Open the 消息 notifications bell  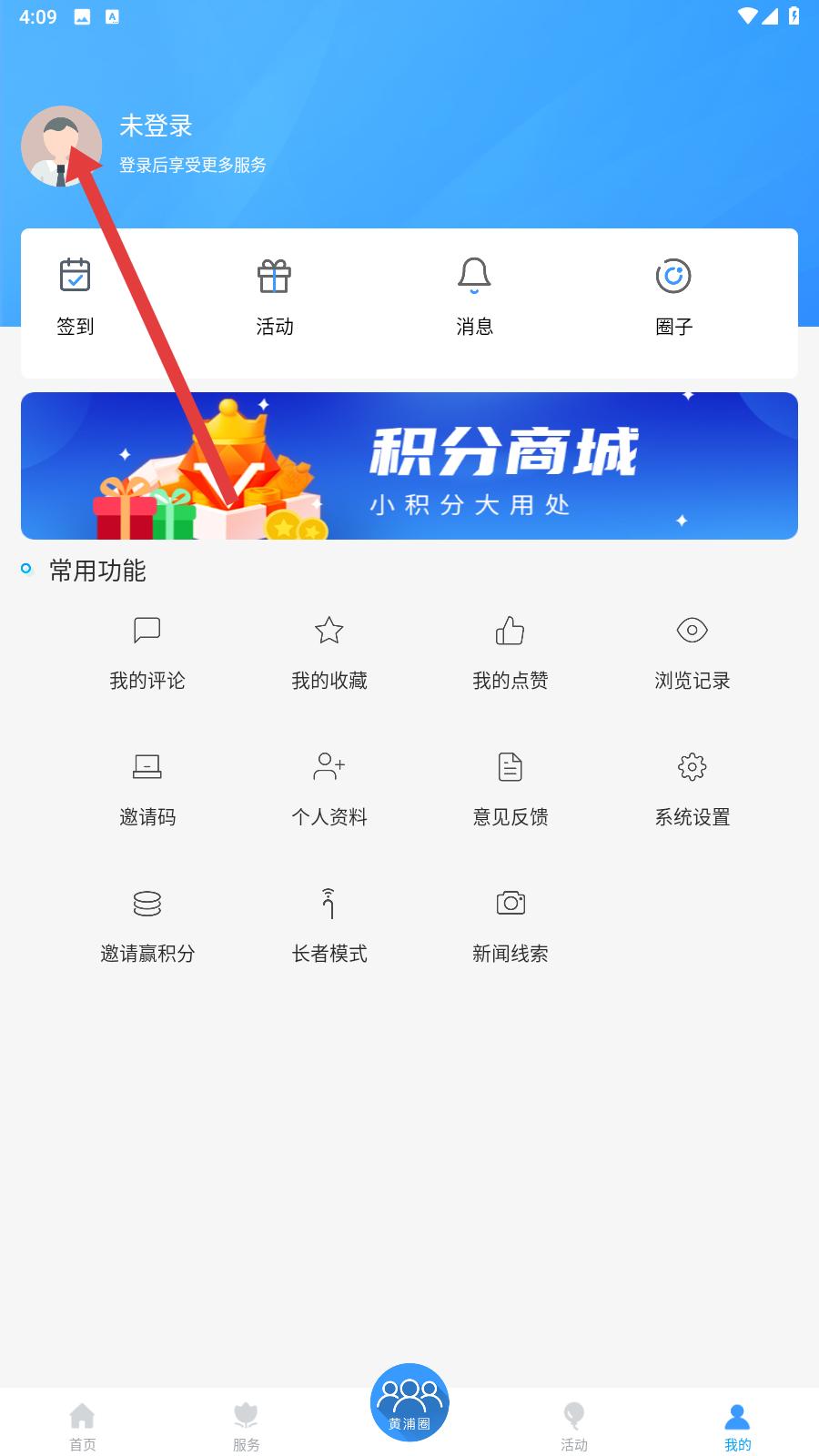click(x=474, y=296)
